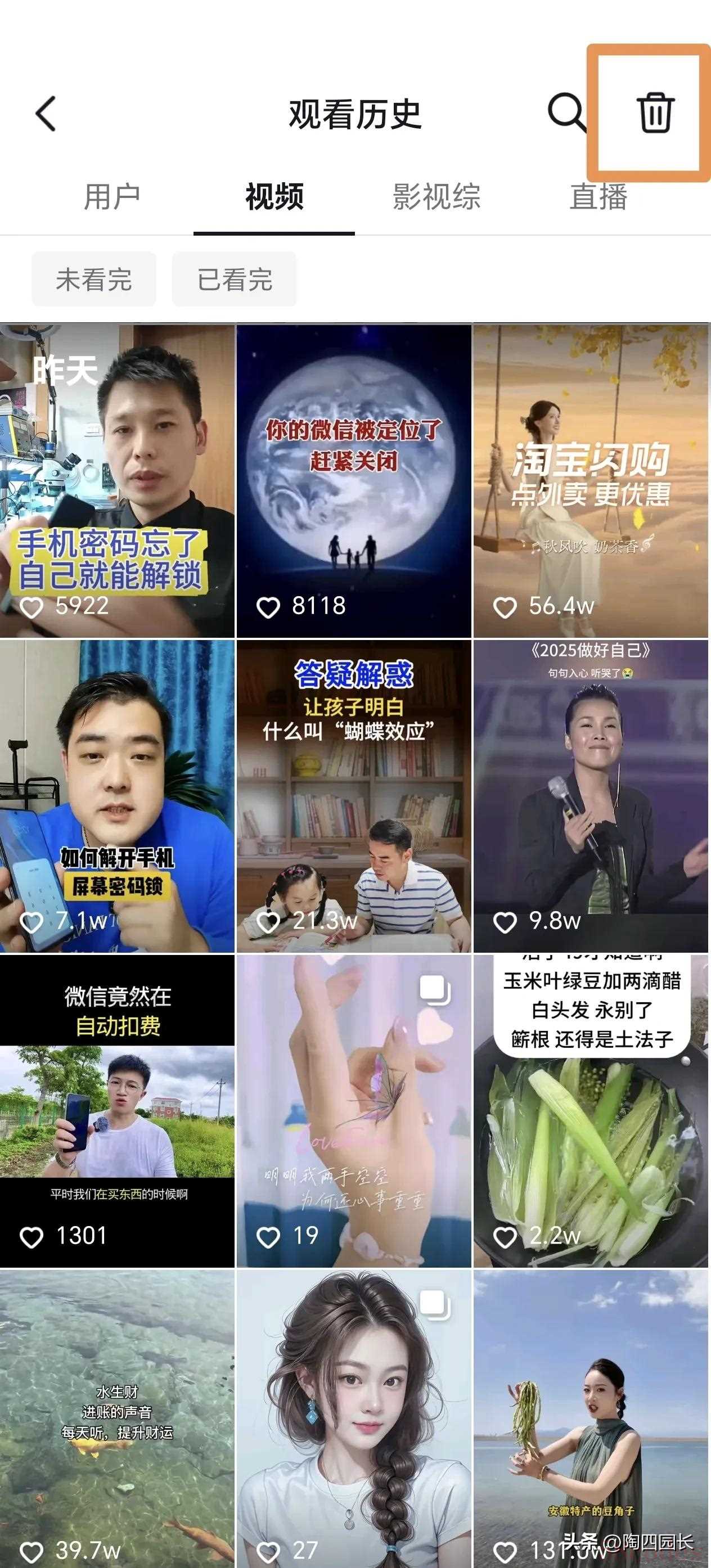711x1568 pixels.
Task: Open the 《2025做好自己》 singer video
Action: coord(591,796)
